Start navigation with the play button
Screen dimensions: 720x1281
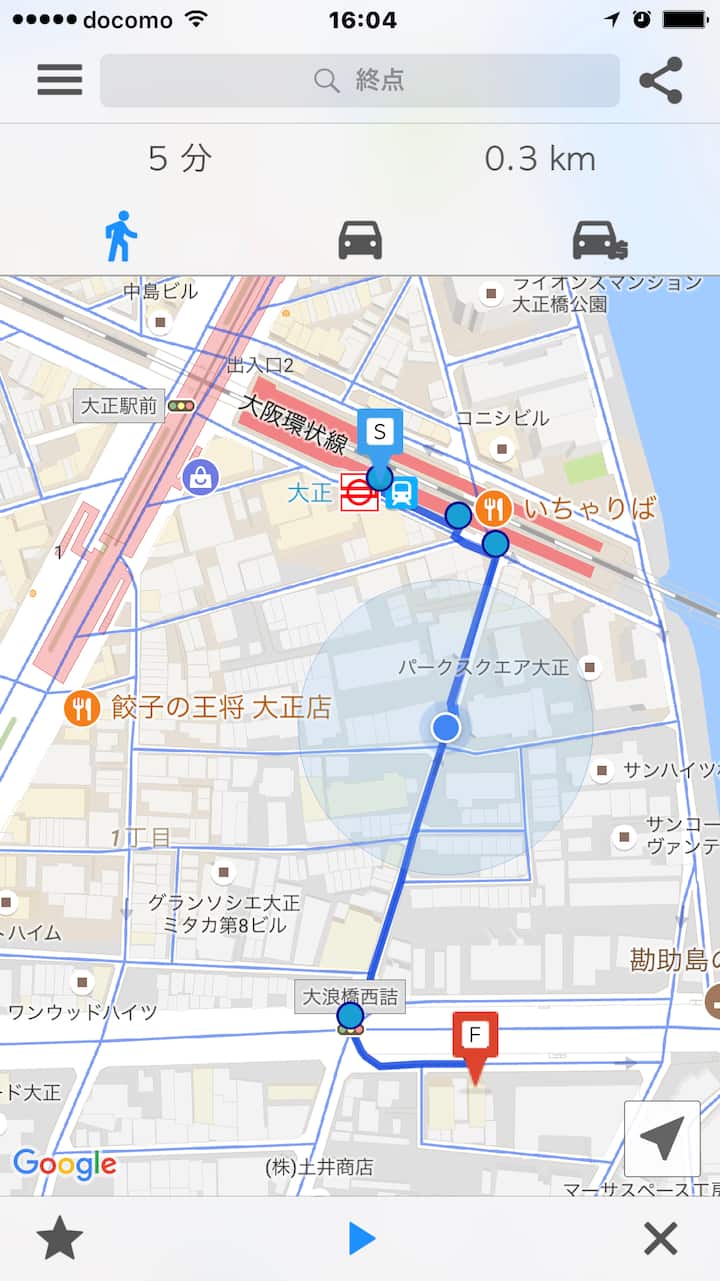[361, 1240]
